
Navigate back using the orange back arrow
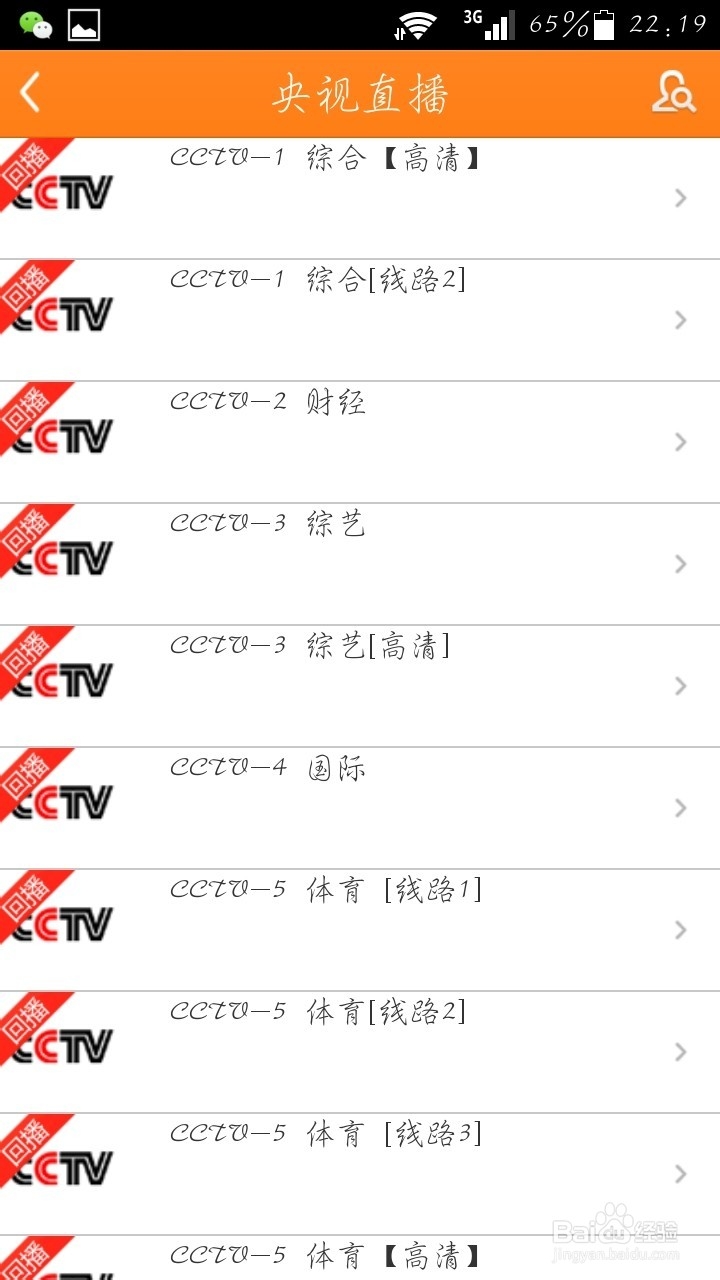[x=29, y=93]
